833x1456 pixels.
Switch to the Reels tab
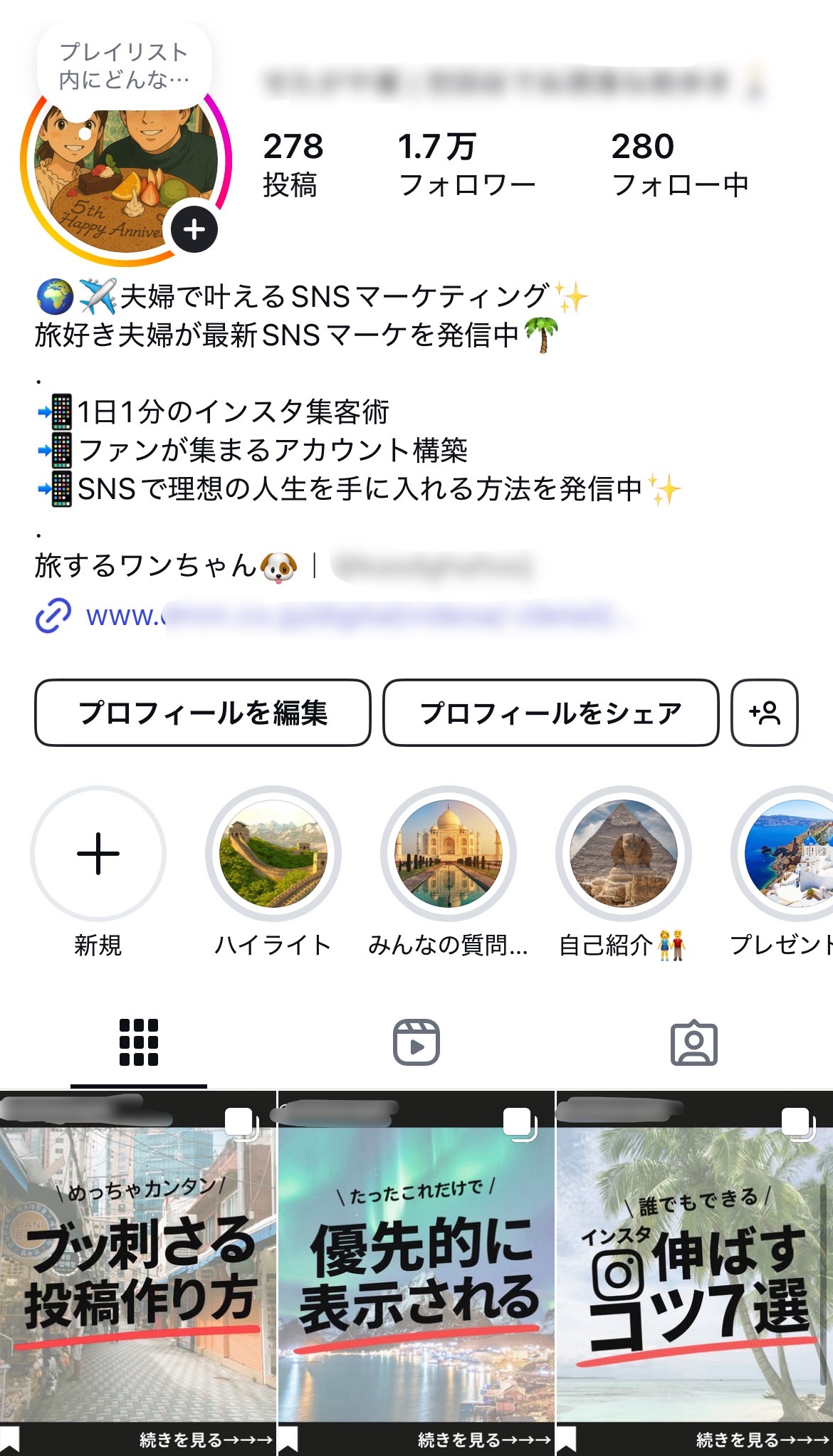tap(416, 1043)
